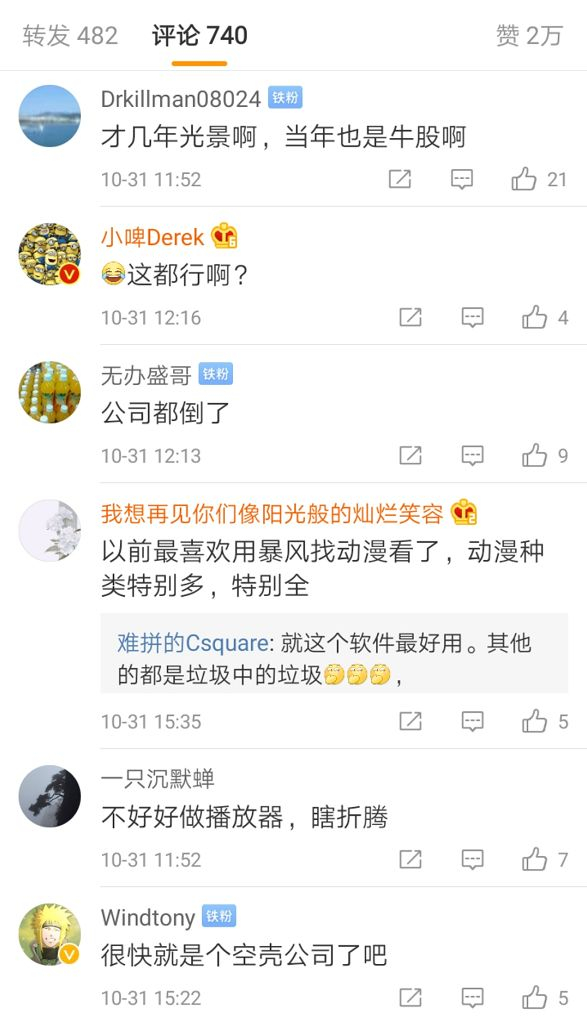Open 难拼的Csquare's profile link

point(192,643)
